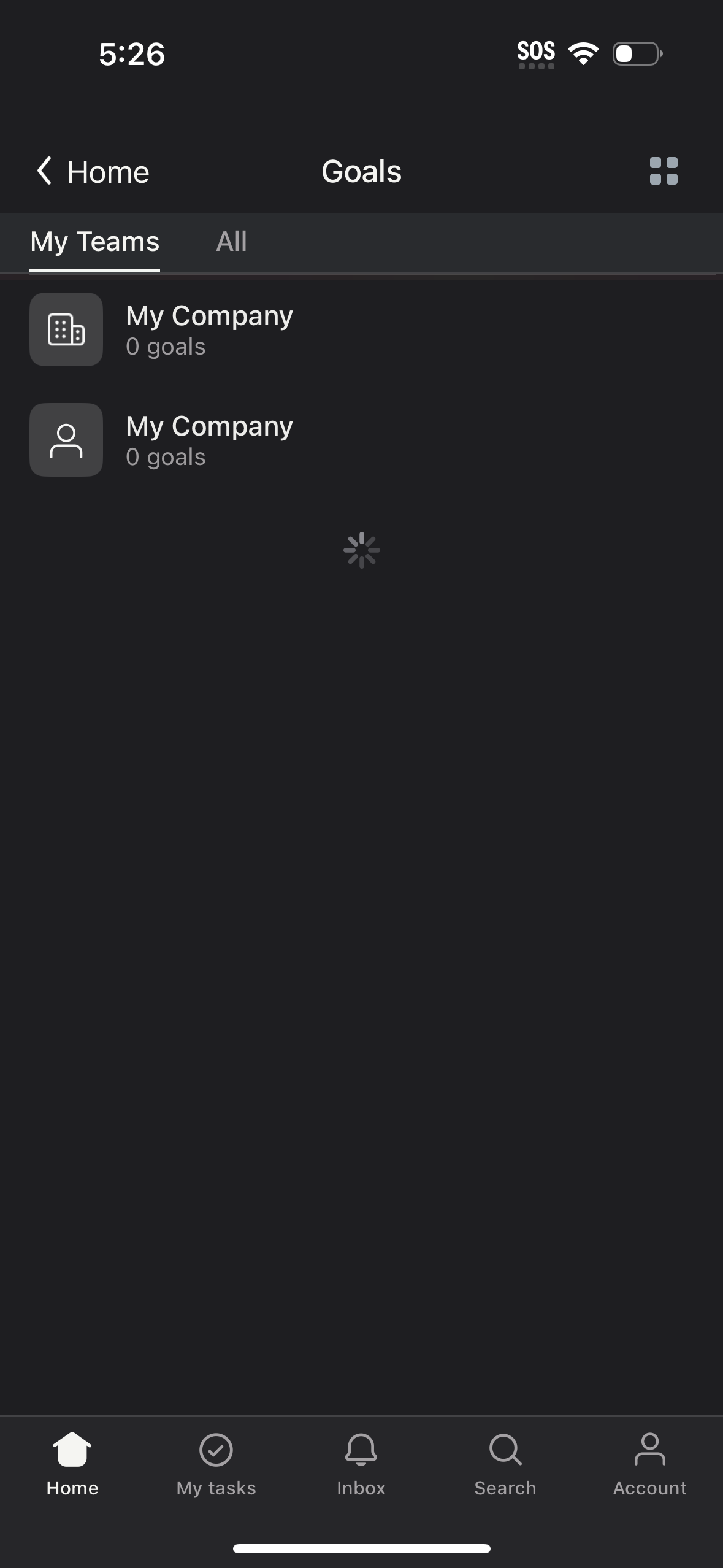The image size is (723, 1568).
Task: Tap the building icon for My Company workspace
Action: pos(66,329)
